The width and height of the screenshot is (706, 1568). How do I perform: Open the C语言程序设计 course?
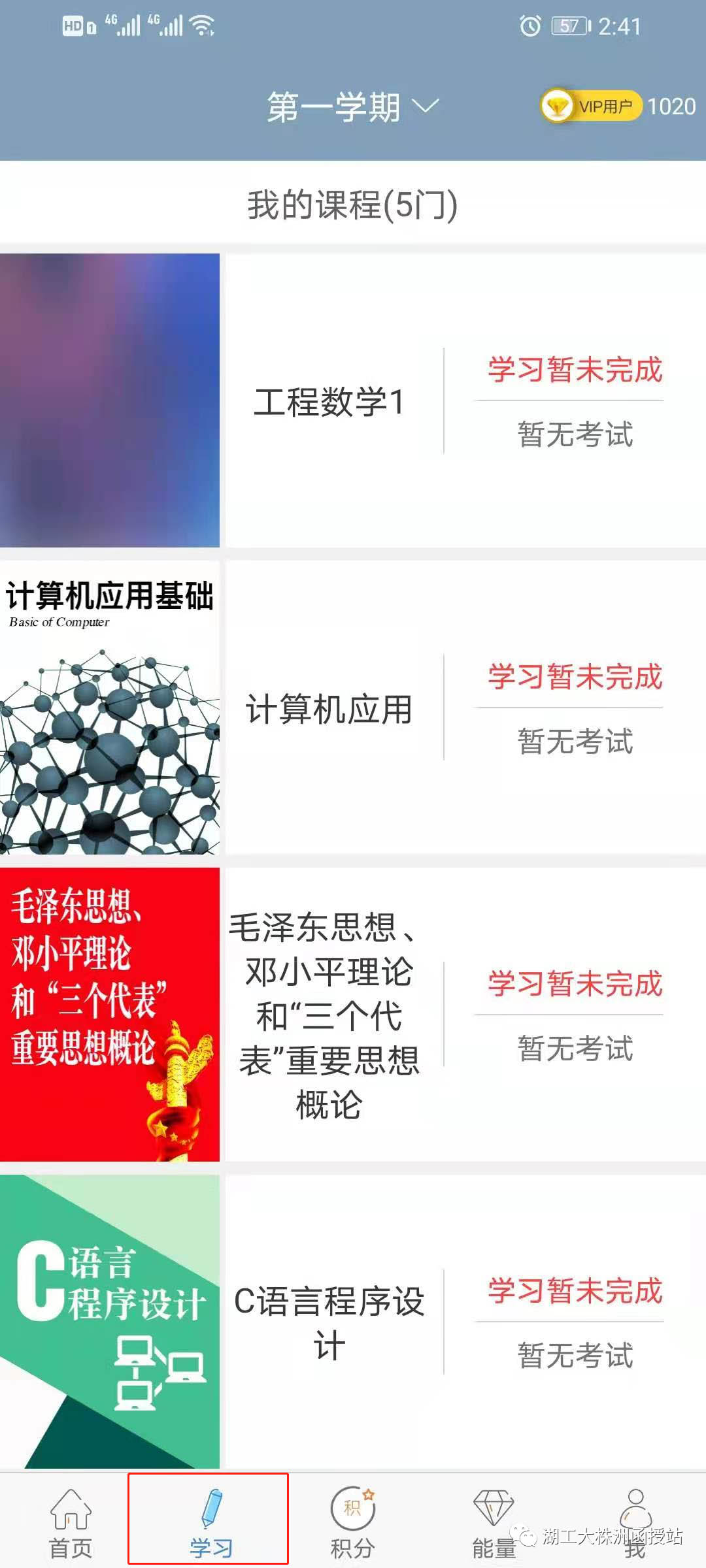329,1322
